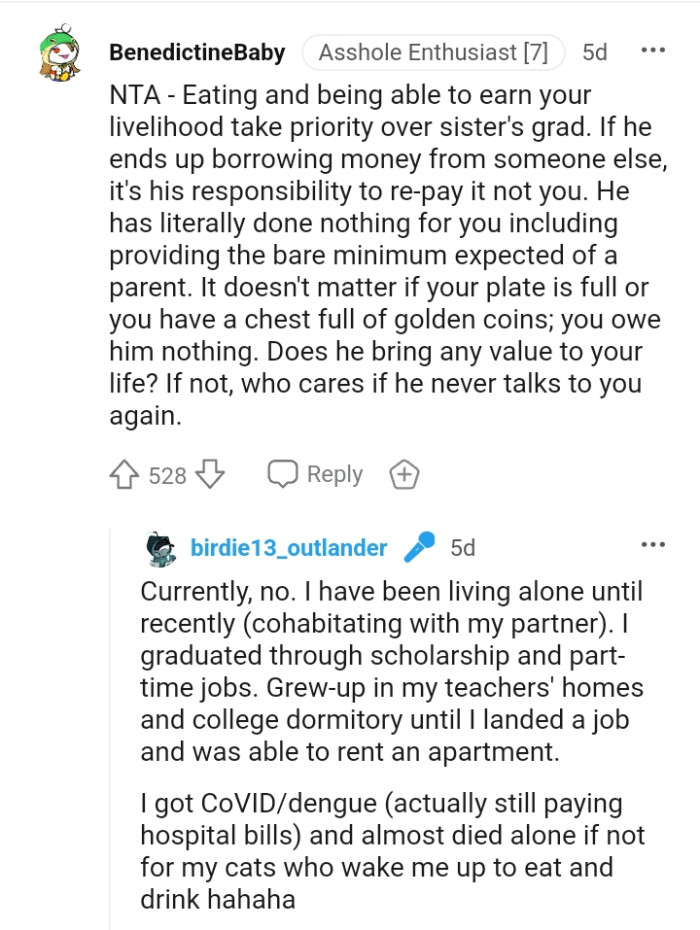Open birdie13_outlander's username link
Viewport: 700px width, 930px height.
click(288, 548)
